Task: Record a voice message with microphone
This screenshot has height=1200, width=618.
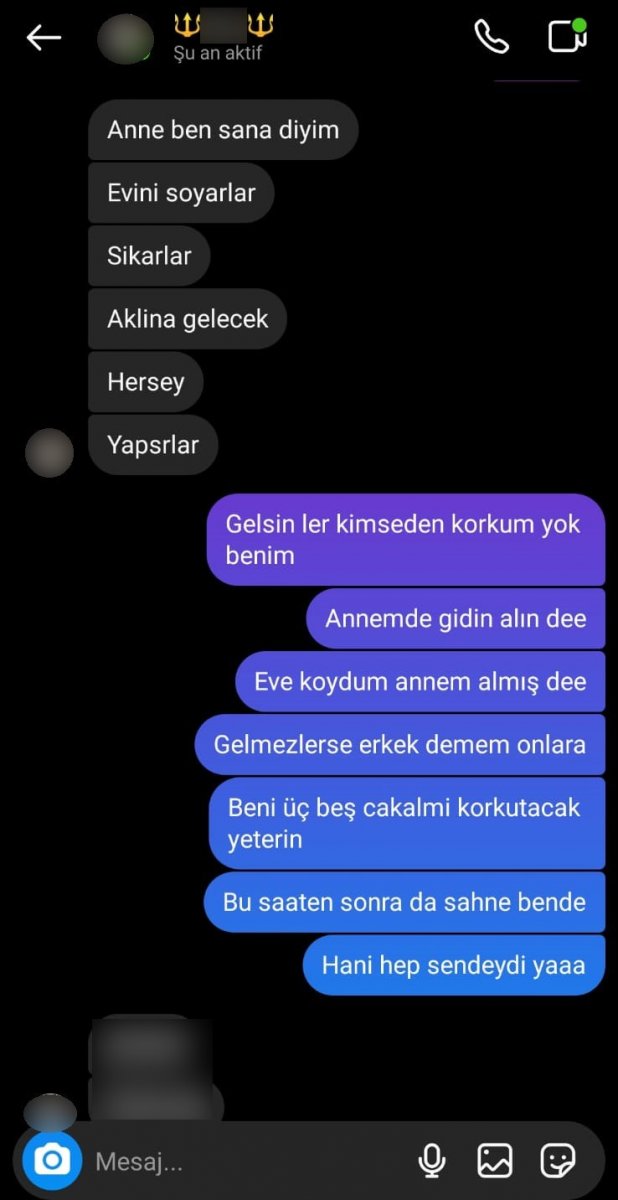Action: (x=432, y=1161)
